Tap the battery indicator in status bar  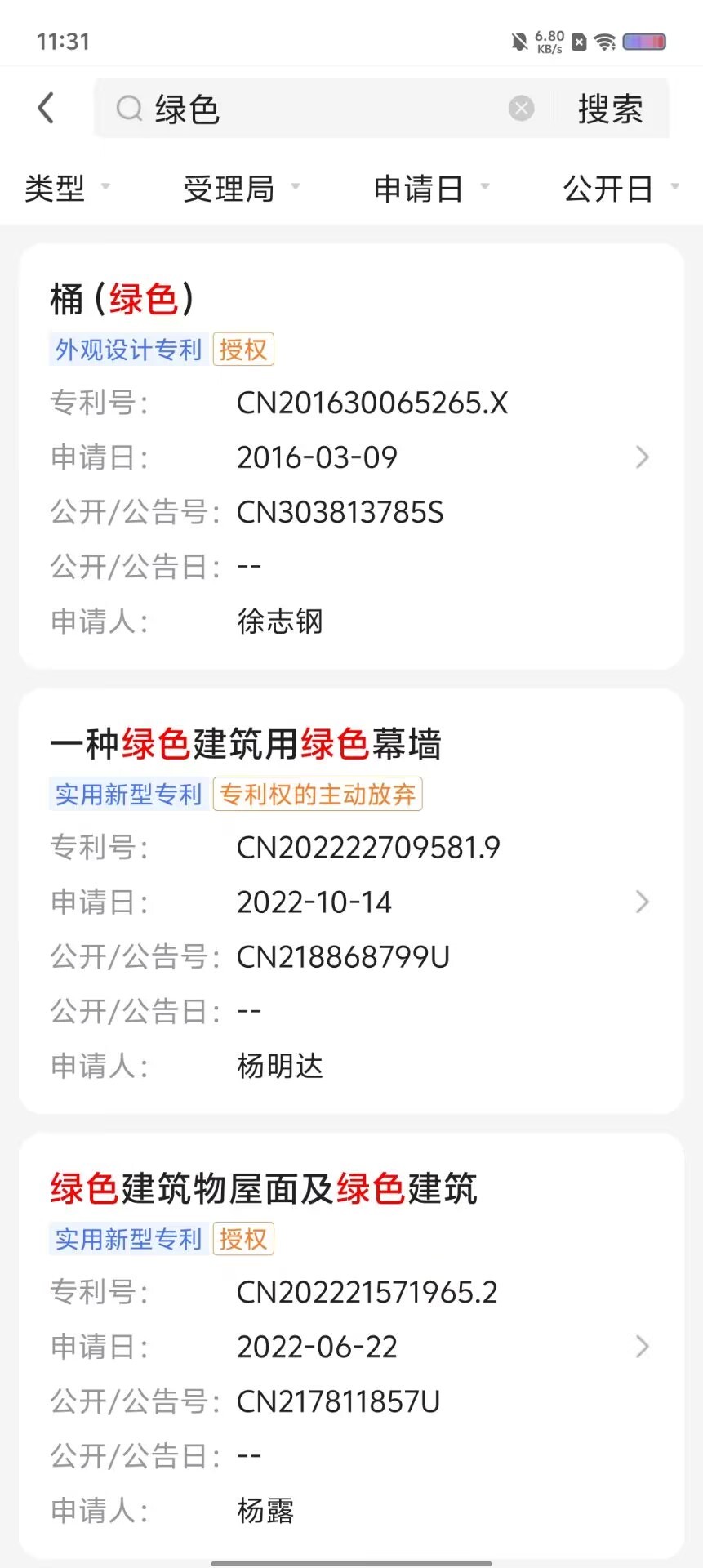pos(644,40)
